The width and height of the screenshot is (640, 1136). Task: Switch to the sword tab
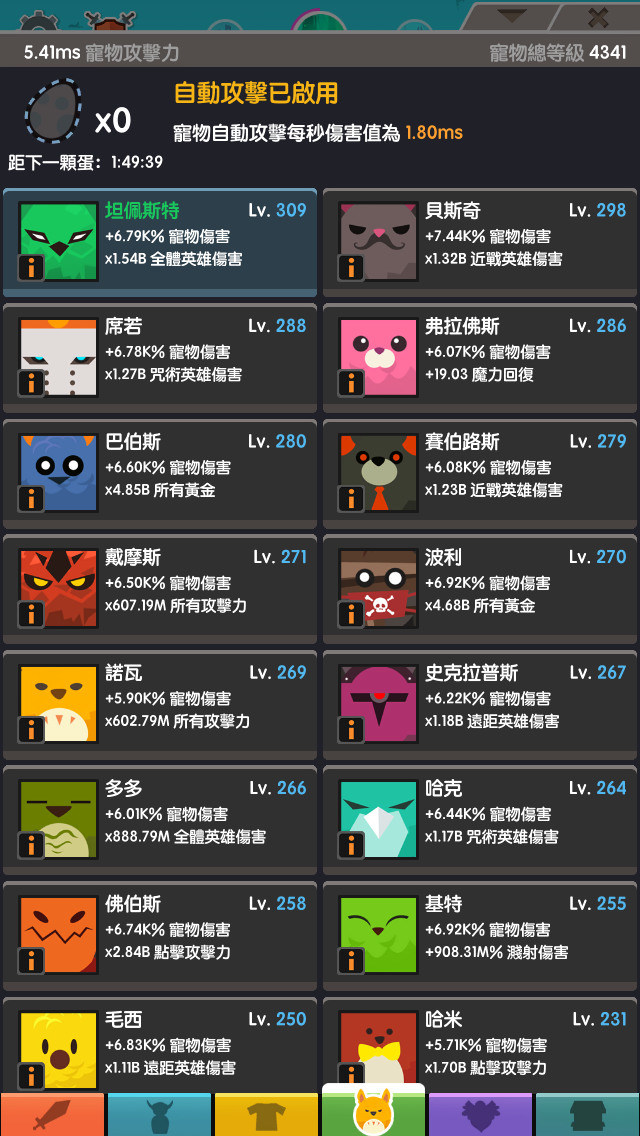[x=52, y=1114]
